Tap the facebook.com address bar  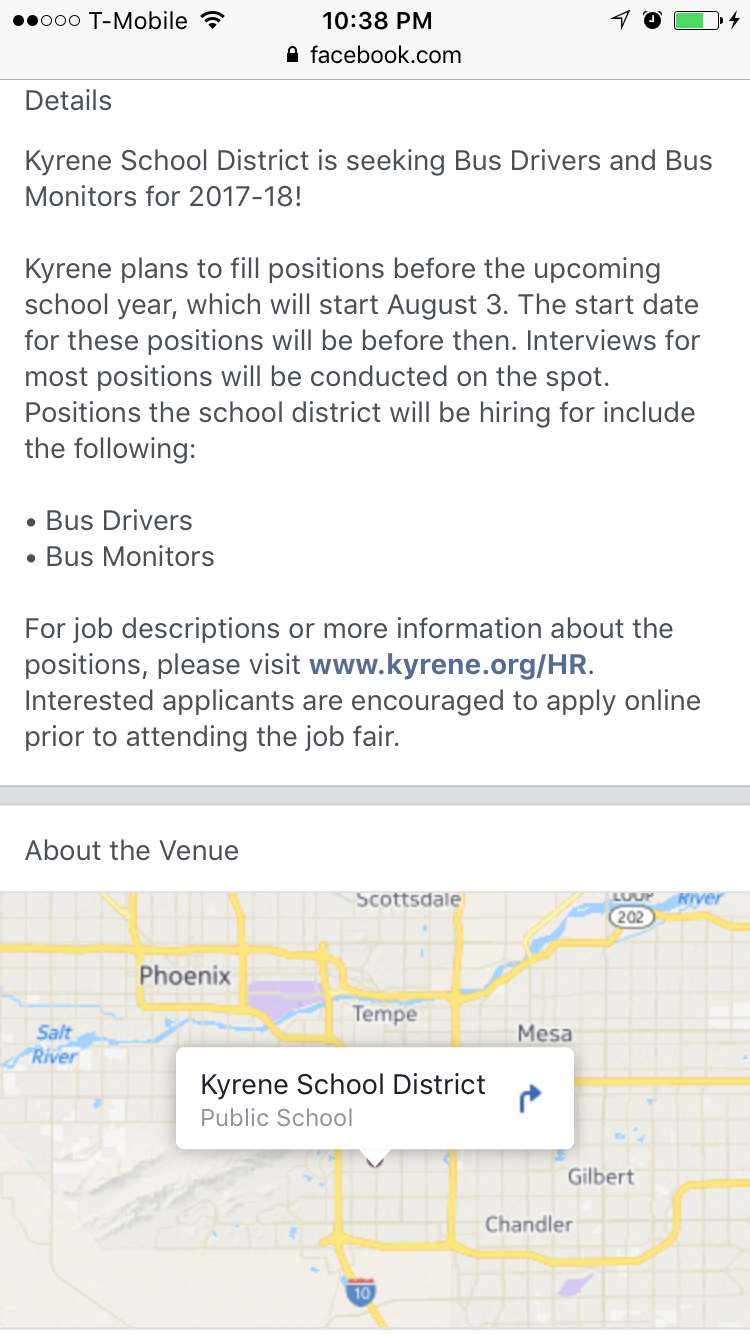pyautogui.click(x=375, y=55)
